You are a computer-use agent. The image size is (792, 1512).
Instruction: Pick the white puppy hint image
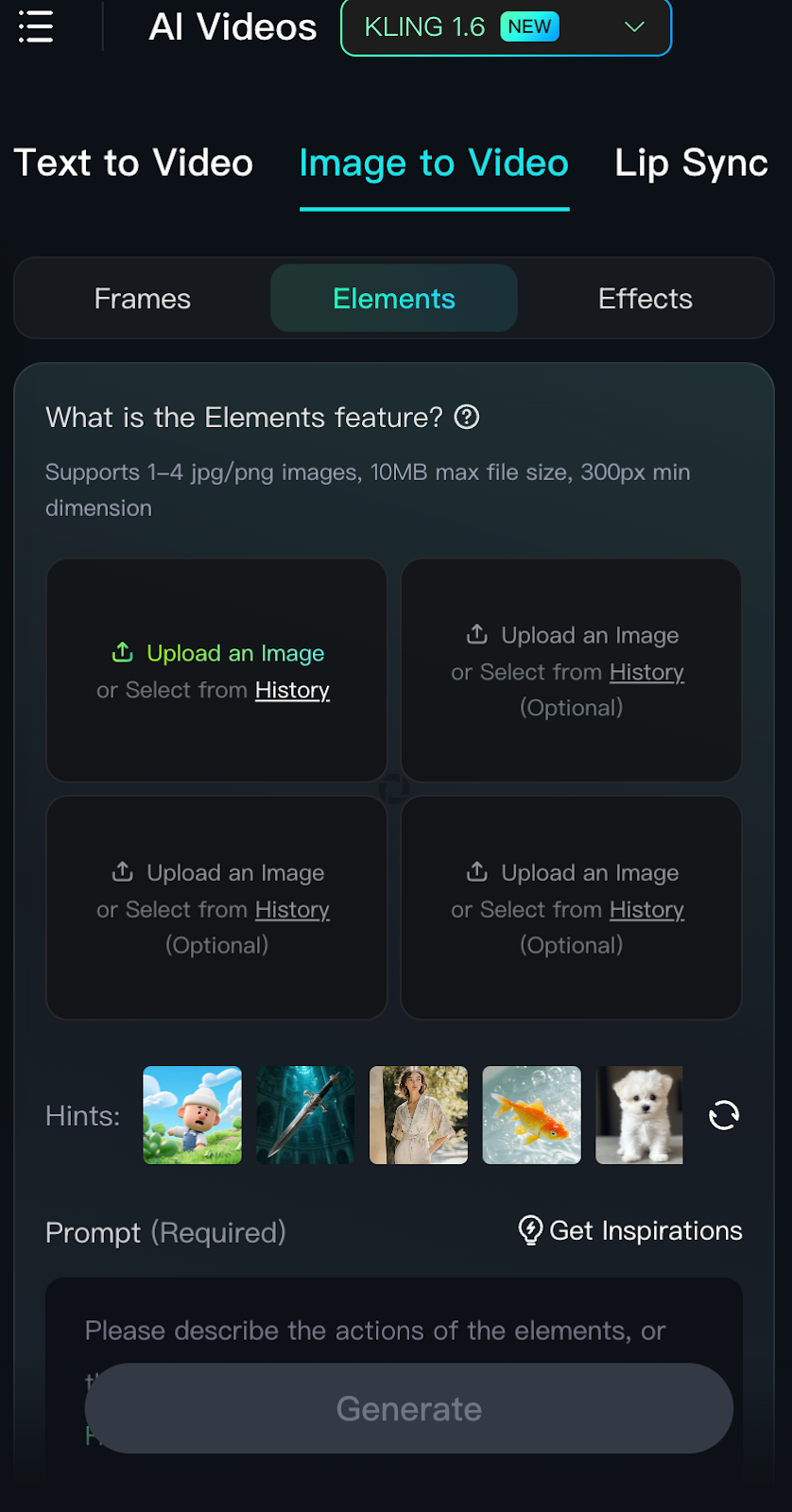(x=639, y=1115)
